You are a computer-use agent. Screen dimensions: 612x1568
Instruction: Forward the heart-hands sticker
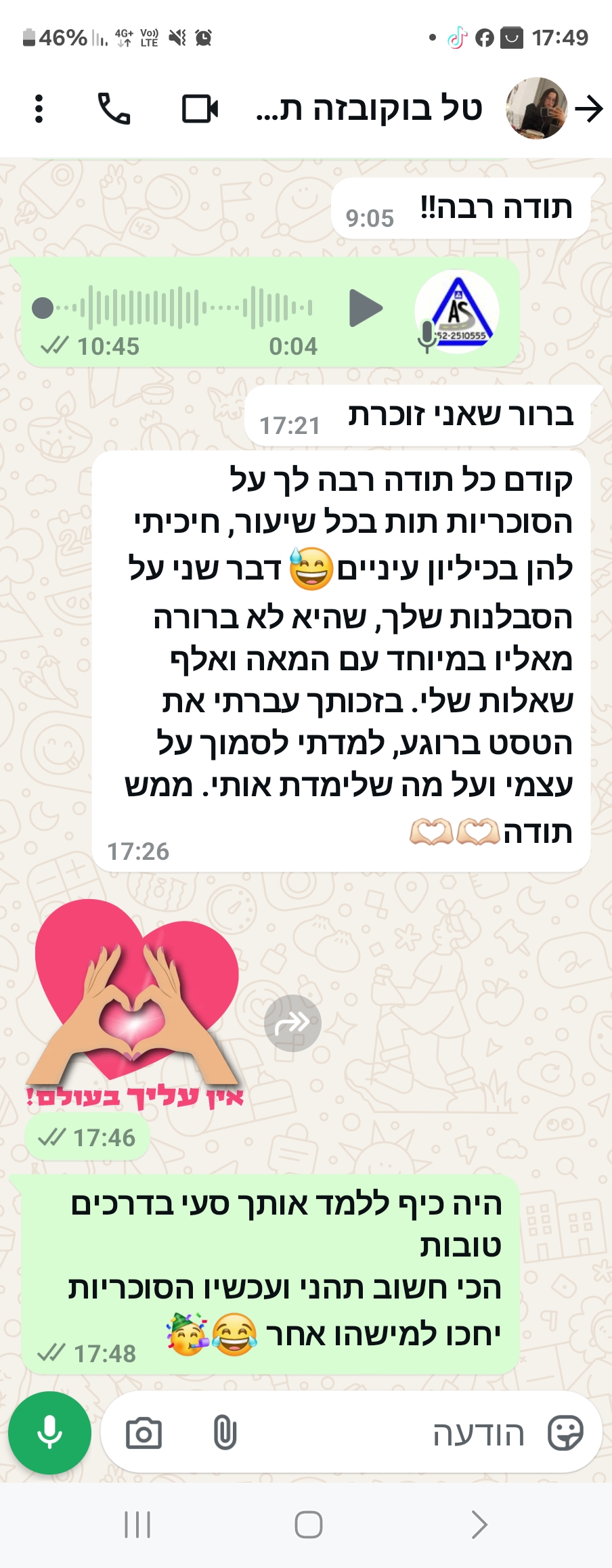292,1023
